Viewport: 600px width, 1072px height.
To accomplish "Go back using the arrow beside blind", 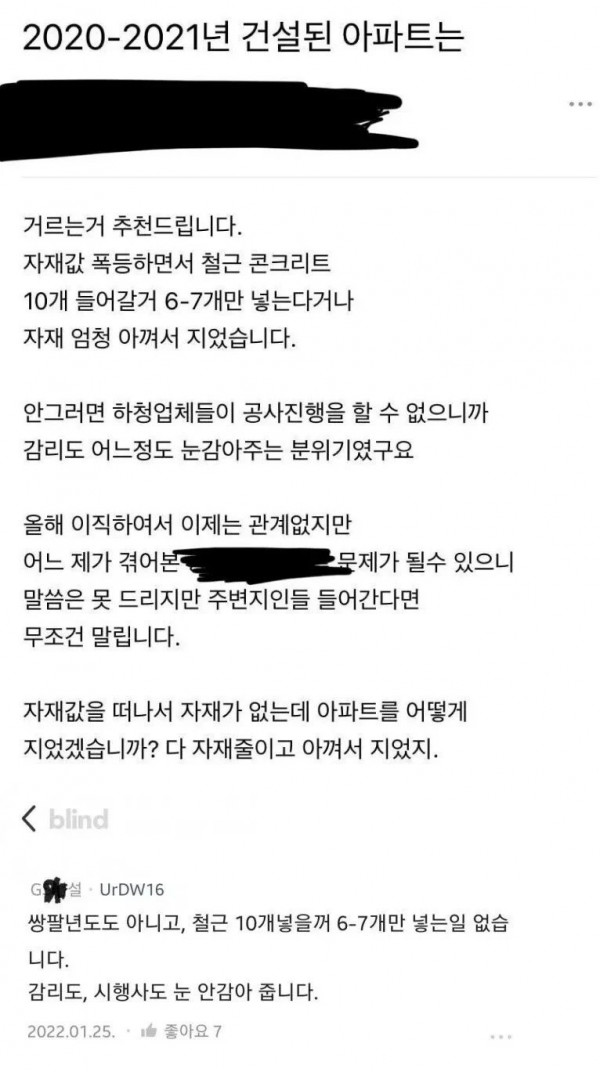I will (29, 818).
